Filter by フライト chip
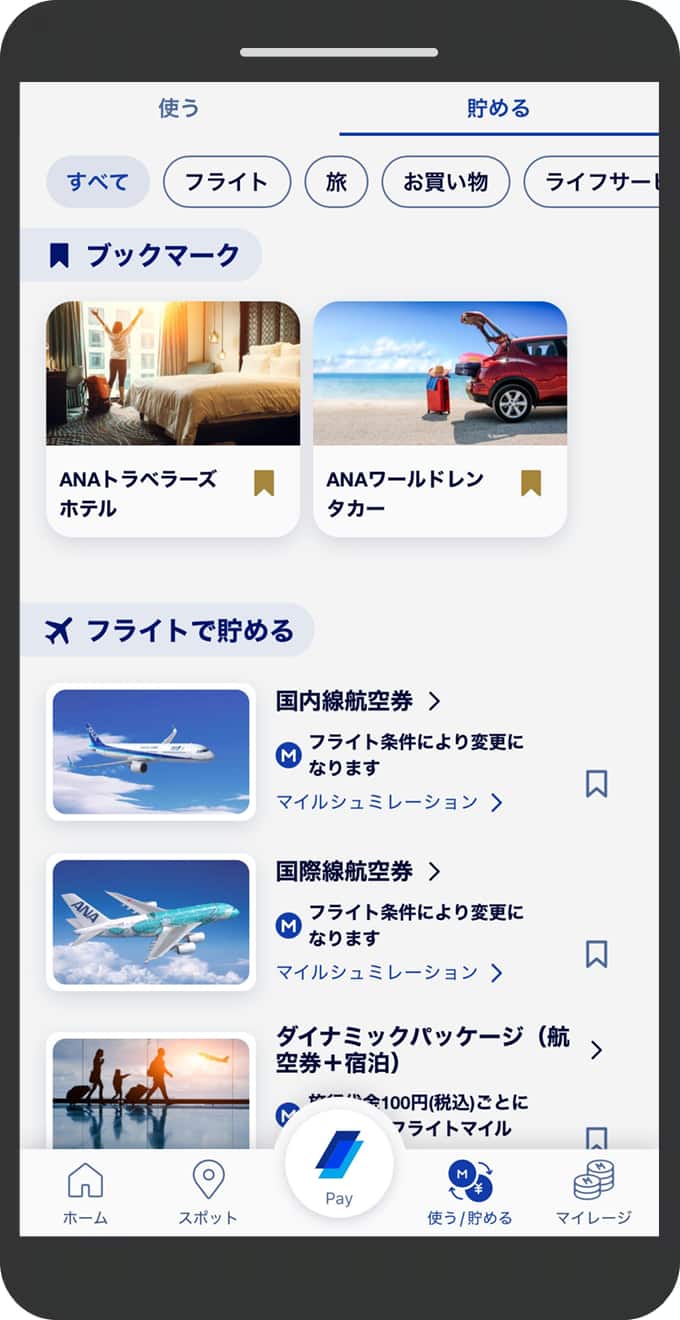The image size is (680, 1320). point(227,182)
